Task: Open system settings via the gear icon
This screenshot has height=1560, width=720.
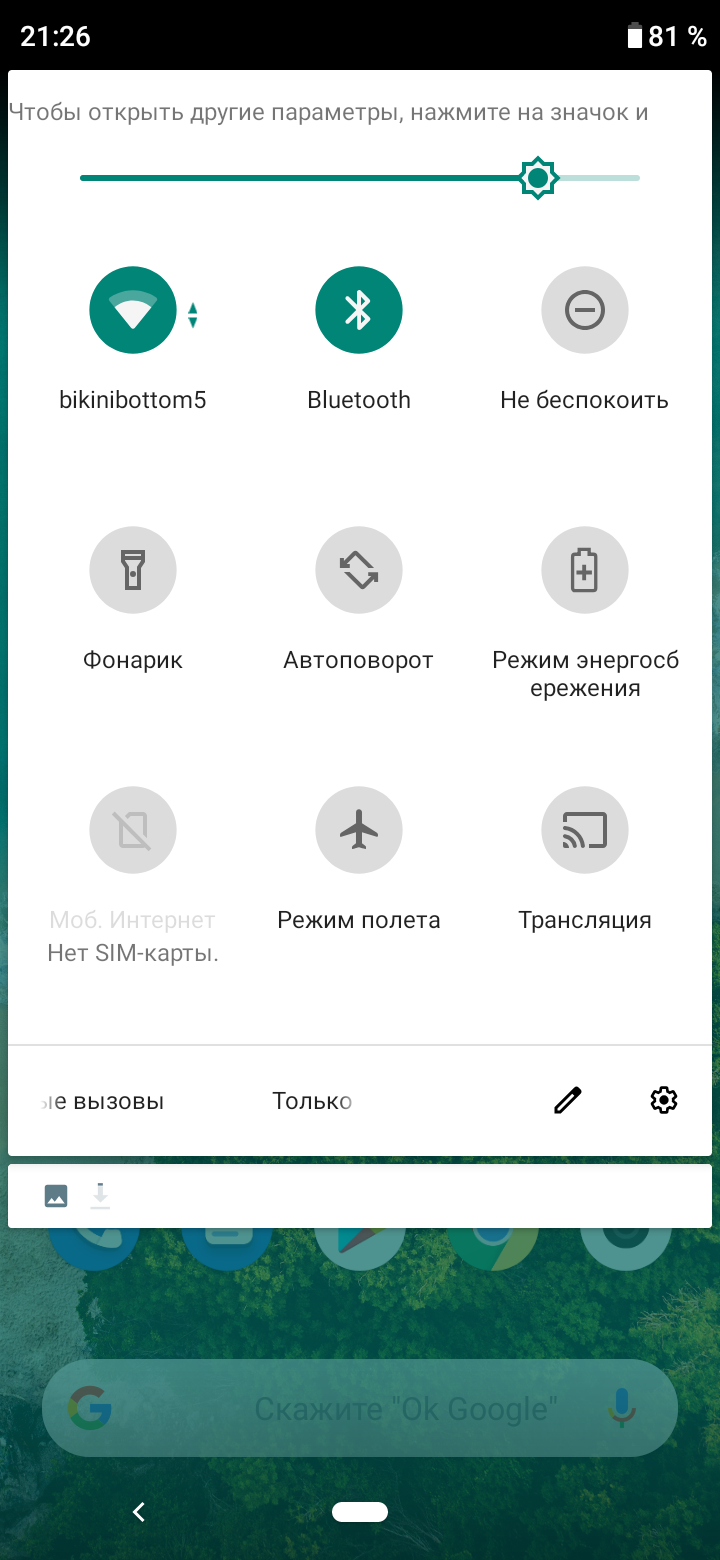Action: pyautogui.click(x=664, y=1101)
